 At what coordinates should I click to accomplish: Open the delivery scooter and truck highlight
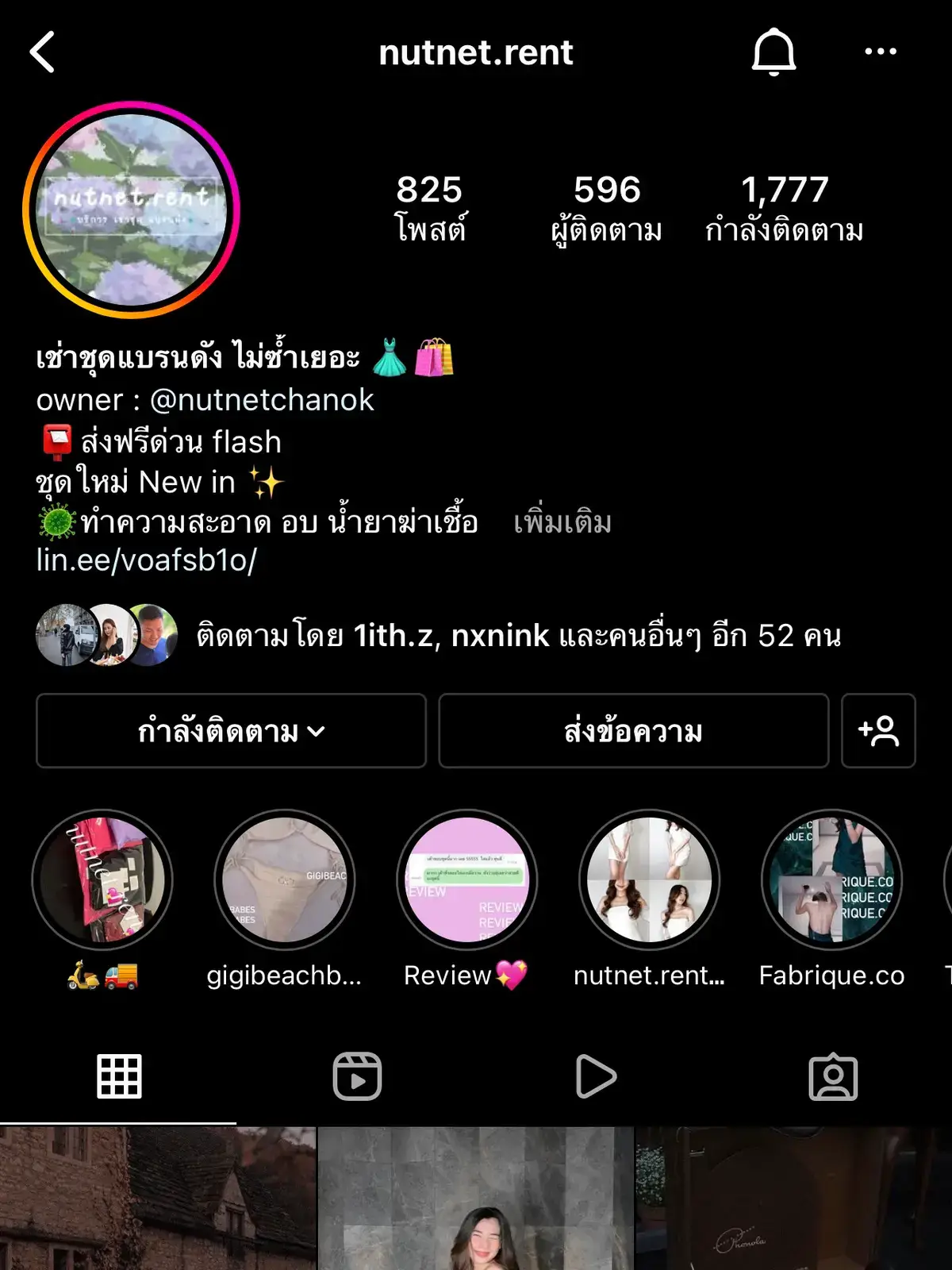click(x=102, y=881)
